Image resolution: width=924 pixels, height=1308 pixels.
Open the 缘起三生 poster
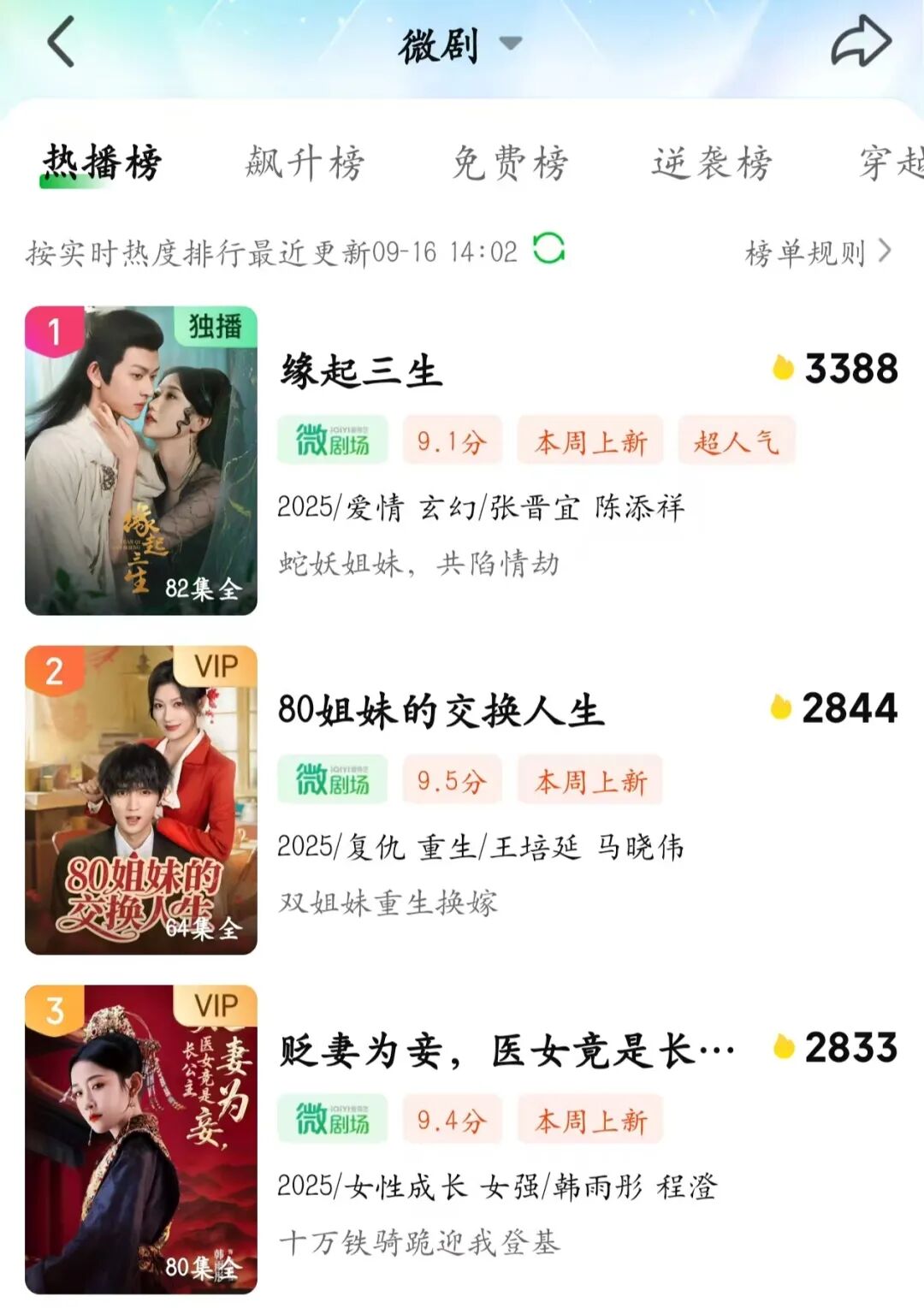tap(141, 460)
